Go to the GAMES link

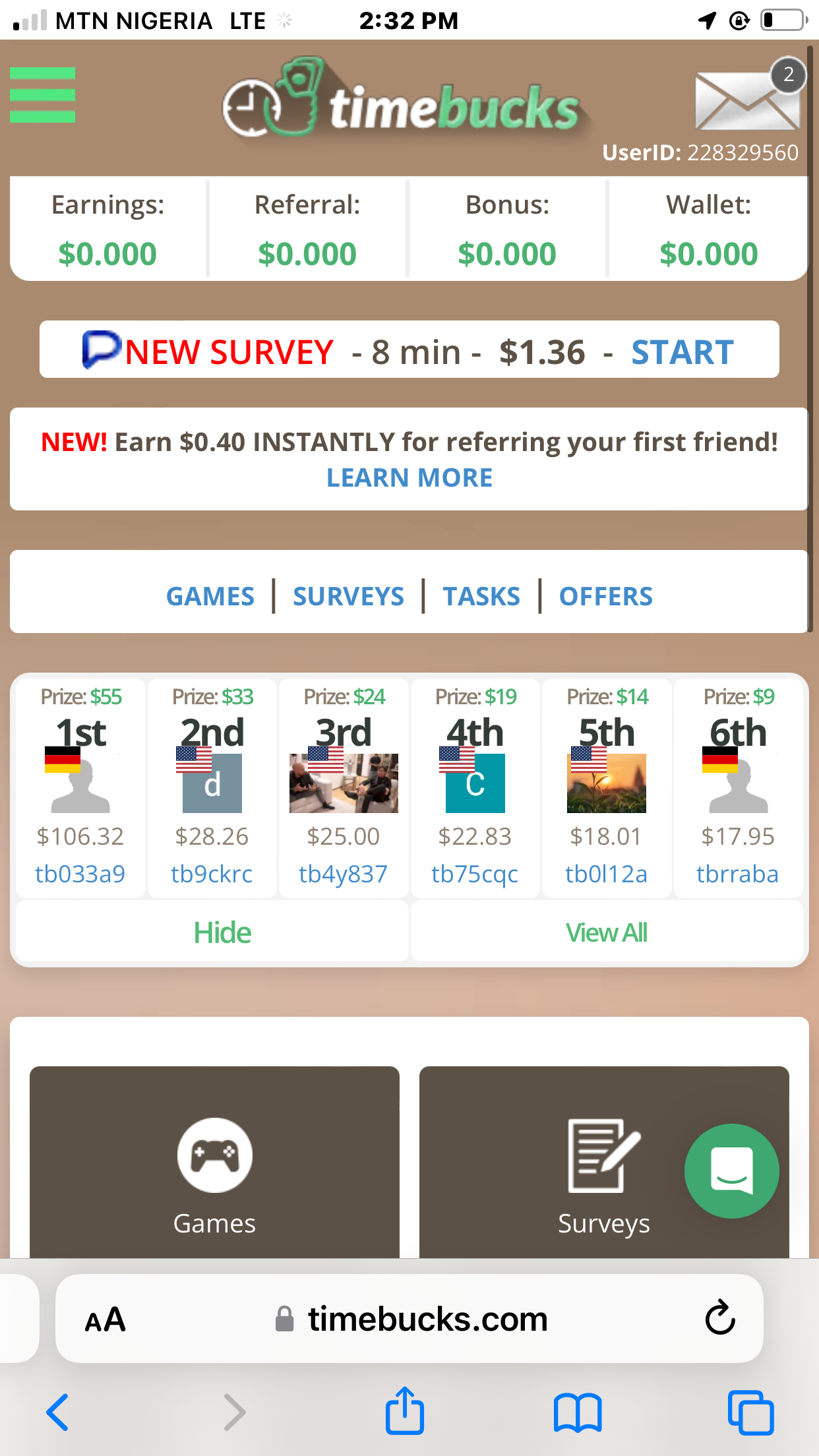coord(210,596)
